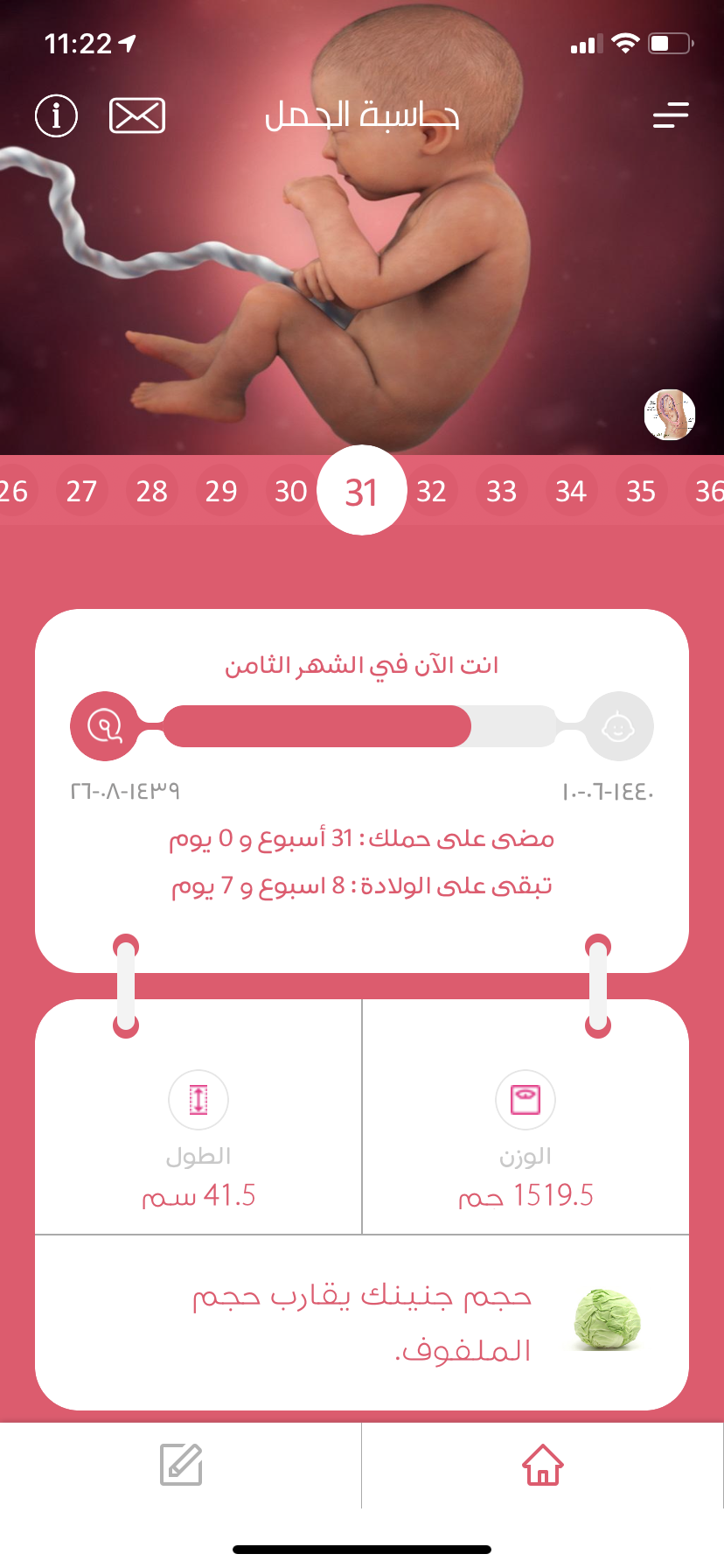
Task: Open the envelope message icon
Action: click(137, 115)
